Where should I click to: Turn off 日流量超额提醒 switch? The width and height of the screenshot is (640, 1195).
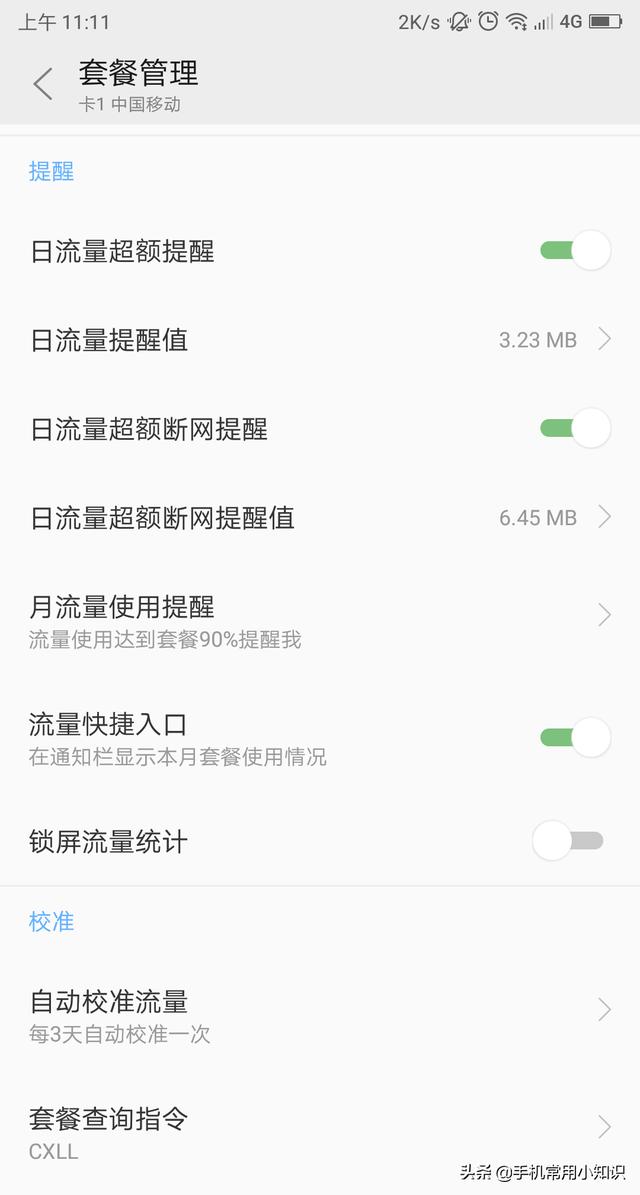(x=575, y=251)
